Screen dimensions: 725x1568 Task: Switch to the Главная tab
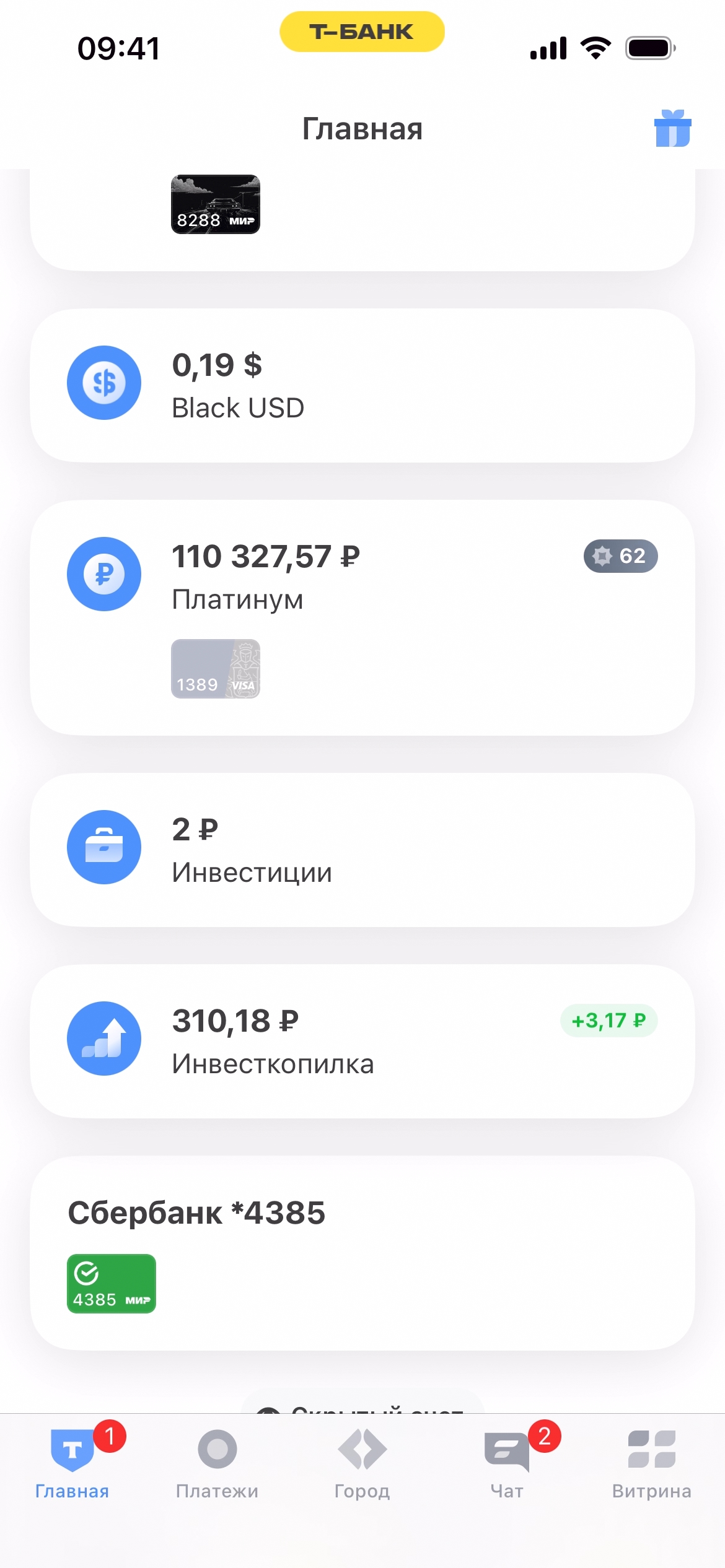pyautogui.click(x=72, y=1463)
